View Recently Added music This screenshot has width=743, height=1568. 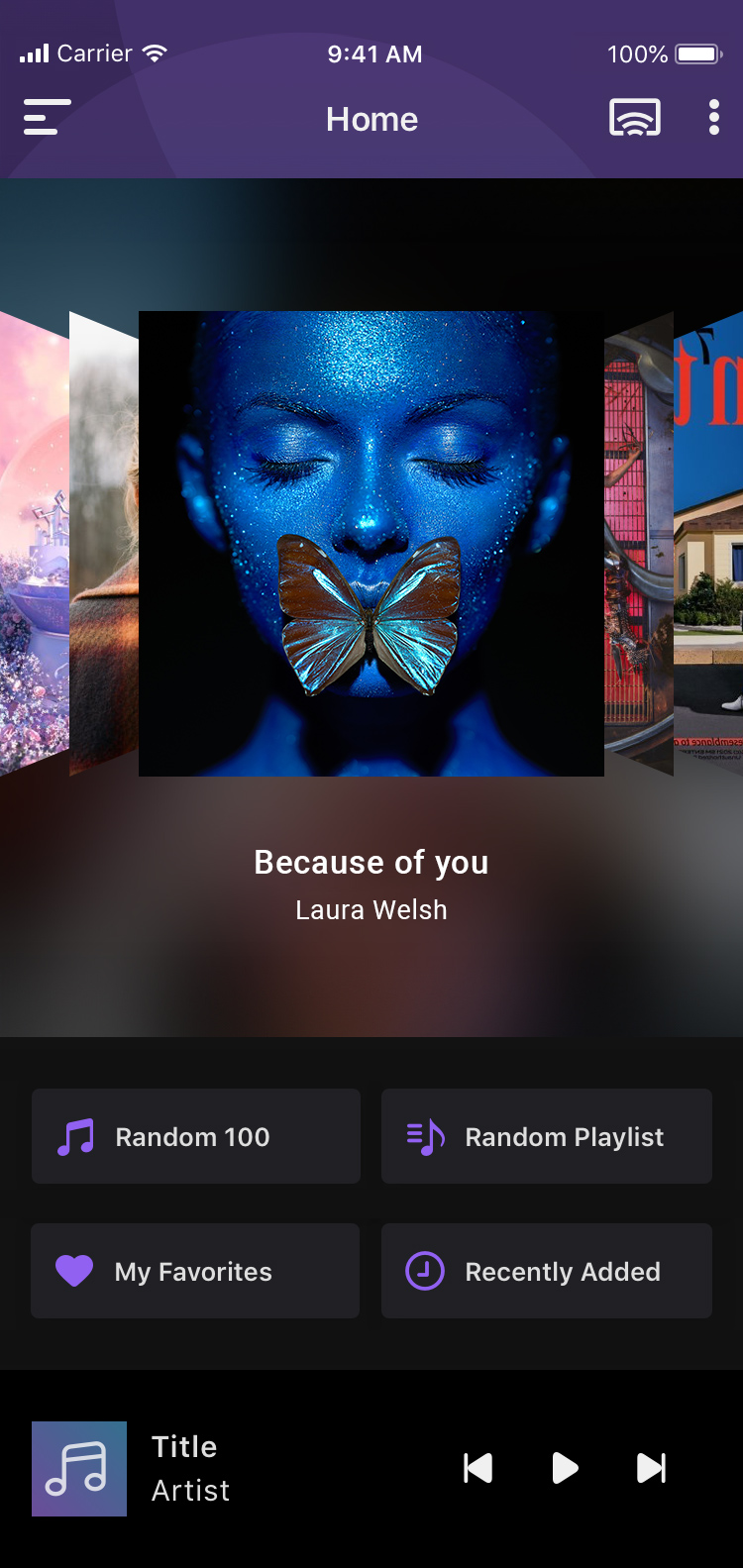546,1271
